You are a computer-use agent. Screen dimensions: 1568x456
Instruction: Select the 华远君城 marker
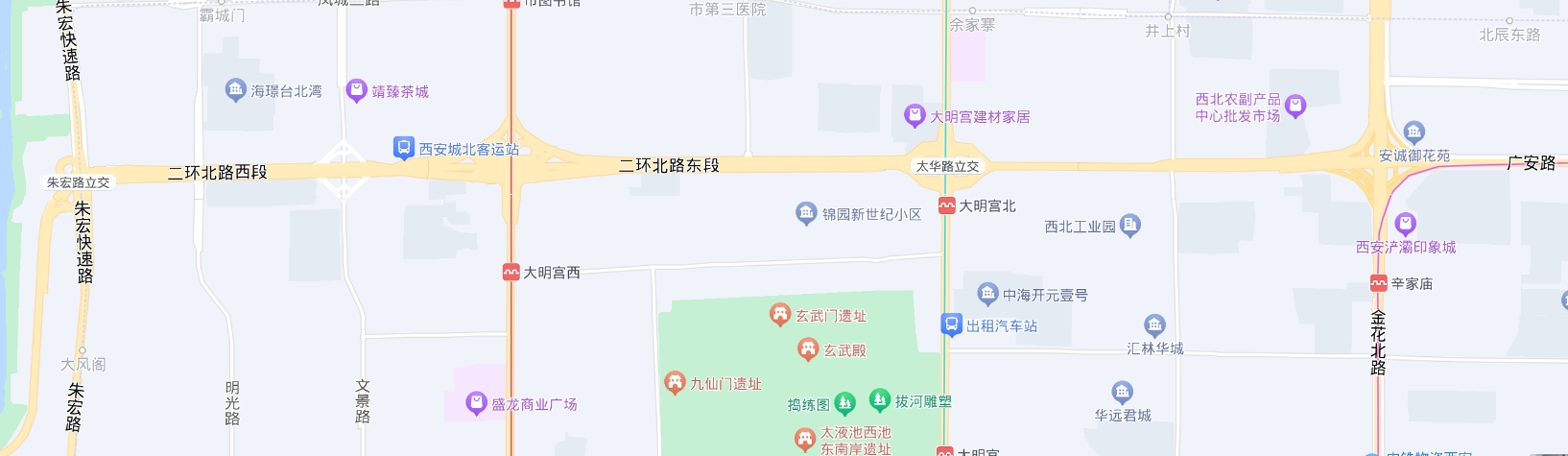(1122, 392)
